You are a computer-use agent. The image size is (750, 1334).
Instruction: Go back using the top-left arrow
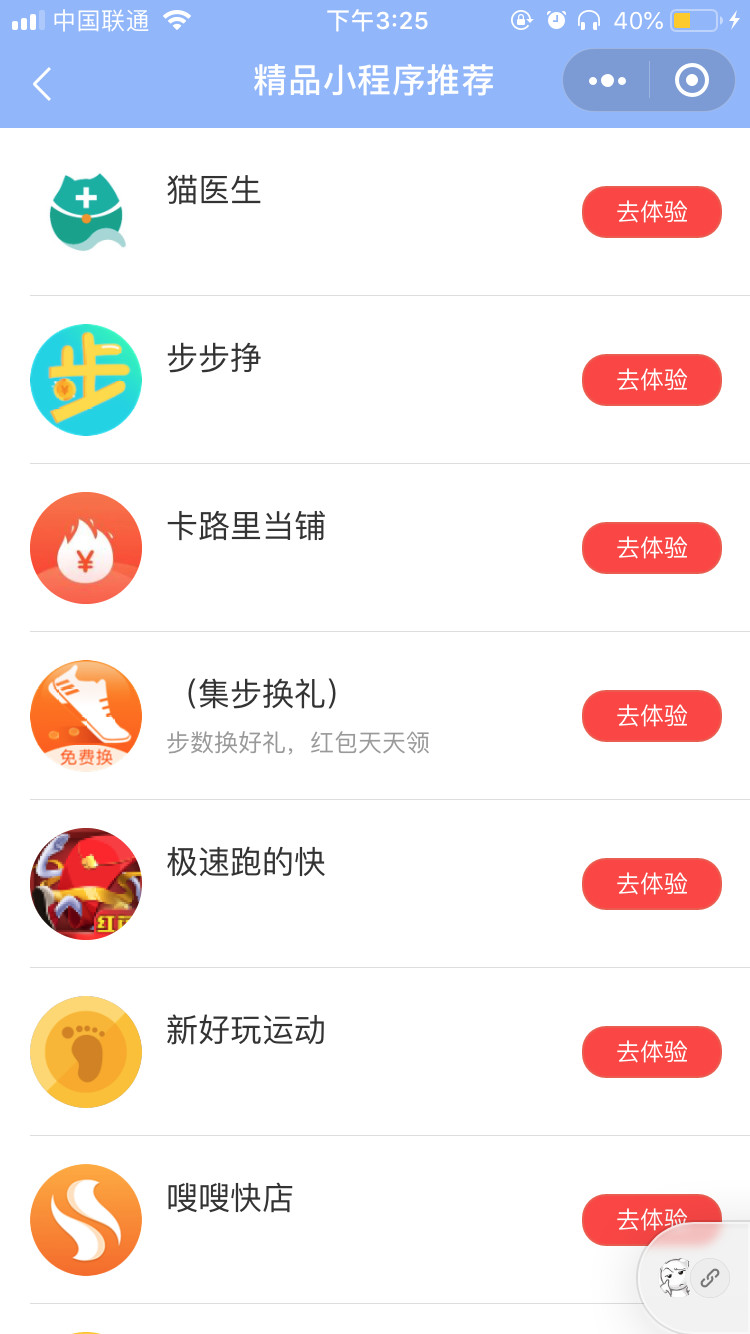(x=42, y=84)
